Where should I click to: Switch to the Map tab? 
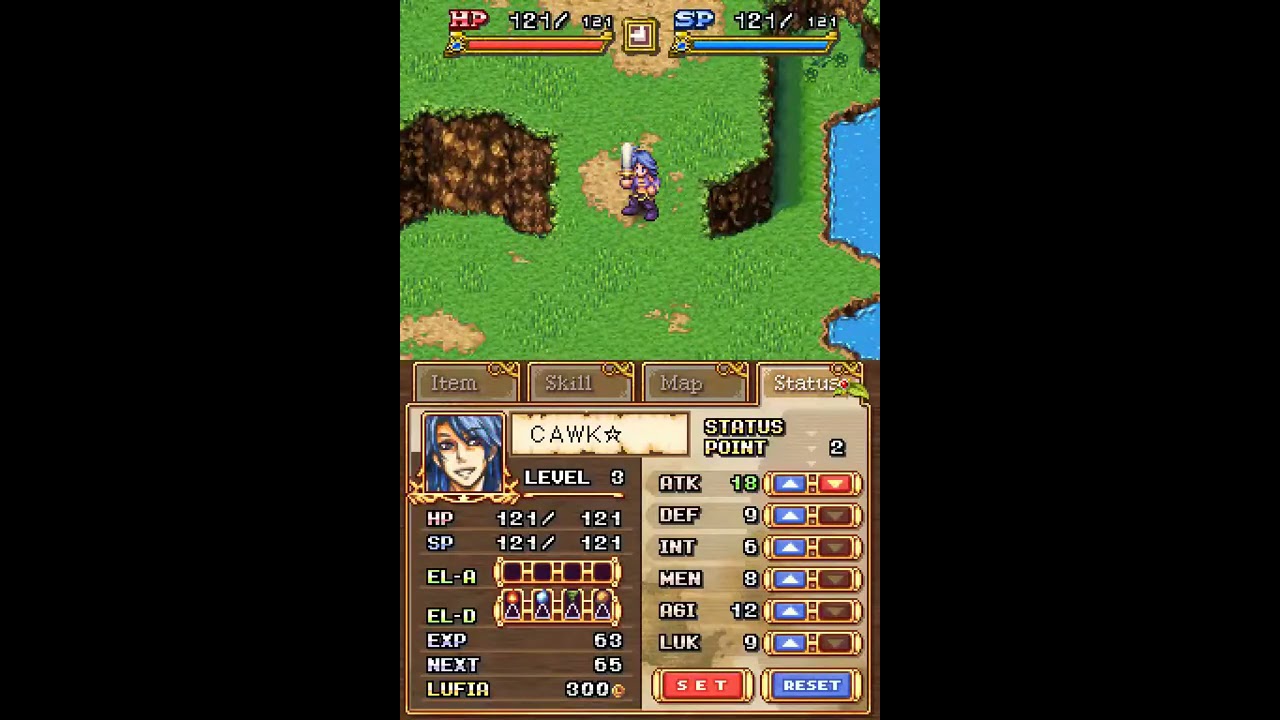pos(682,384)
